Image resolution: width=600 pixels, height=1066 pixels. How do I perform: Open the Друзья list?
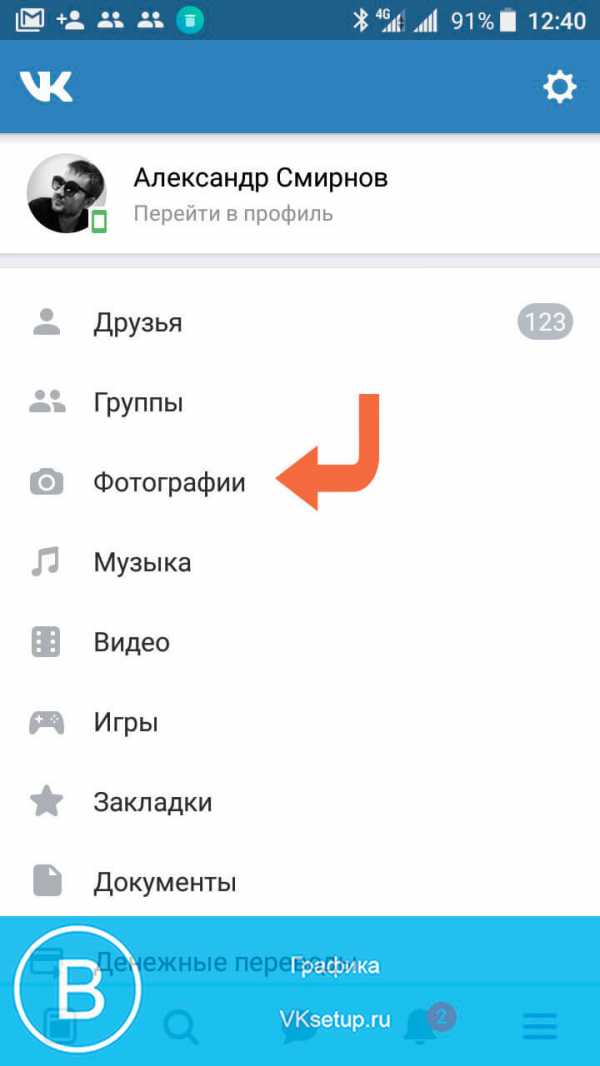(138, 323)
